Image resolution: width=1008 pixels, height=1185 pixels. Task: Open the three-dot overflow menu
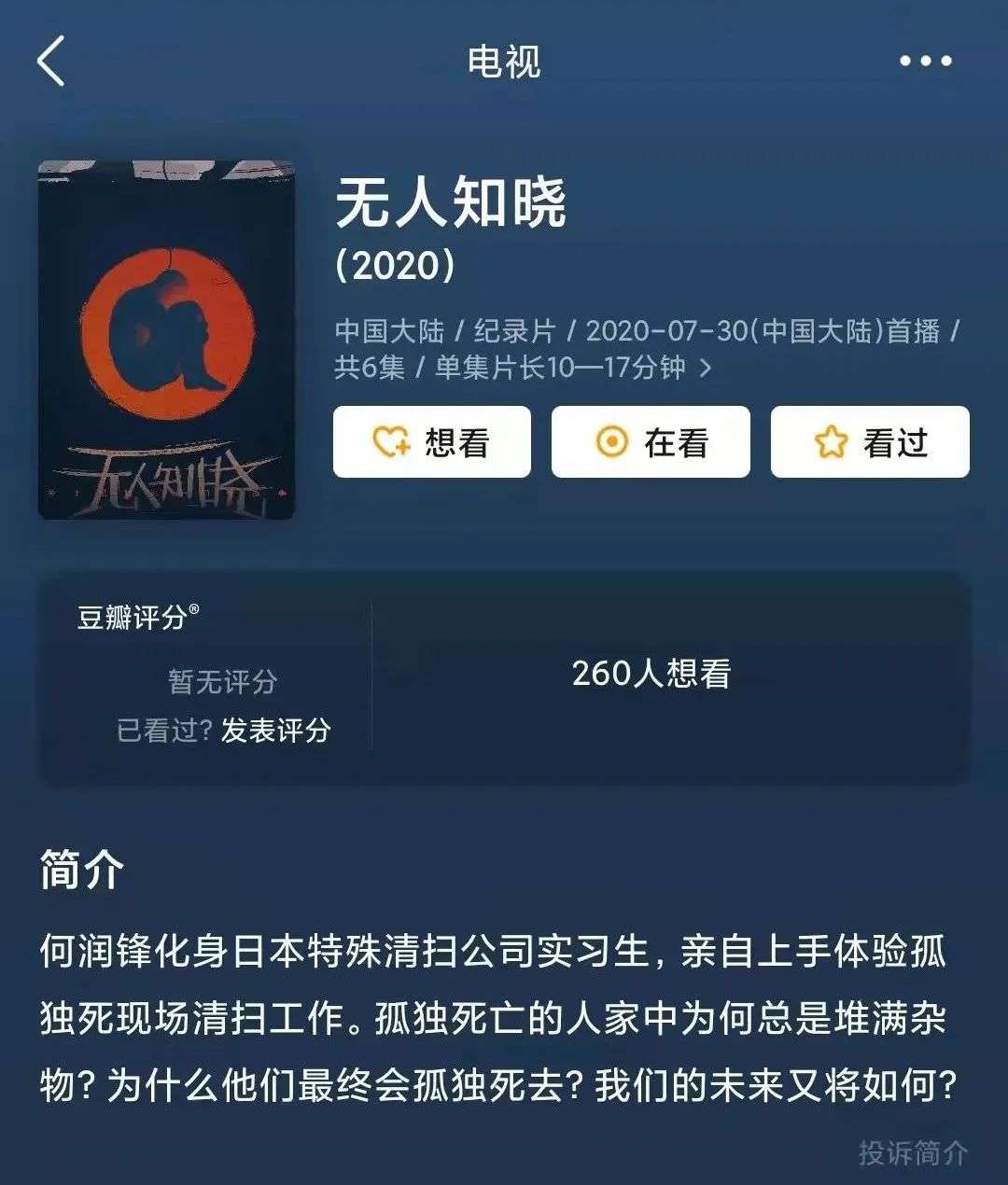[925, 62]
